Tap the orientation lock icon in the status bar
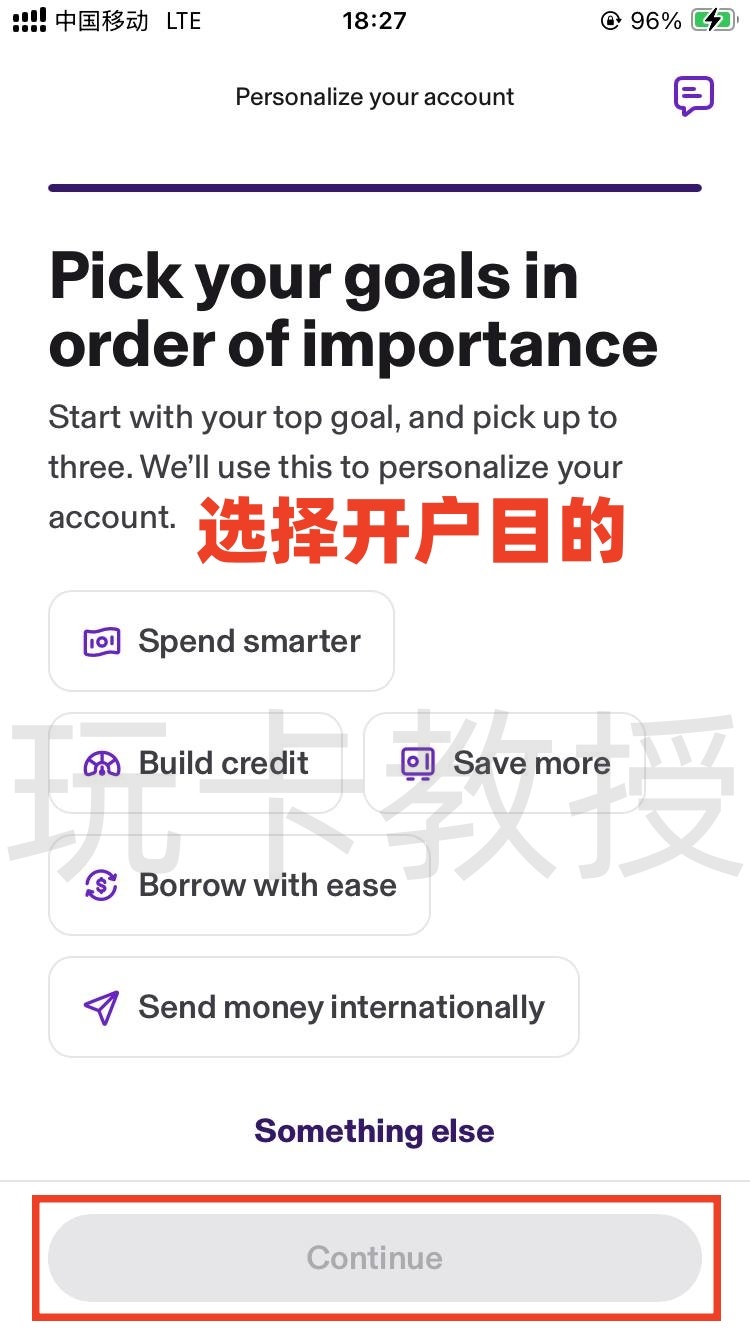Screen dimensions: 750x1334 point(610,20)
